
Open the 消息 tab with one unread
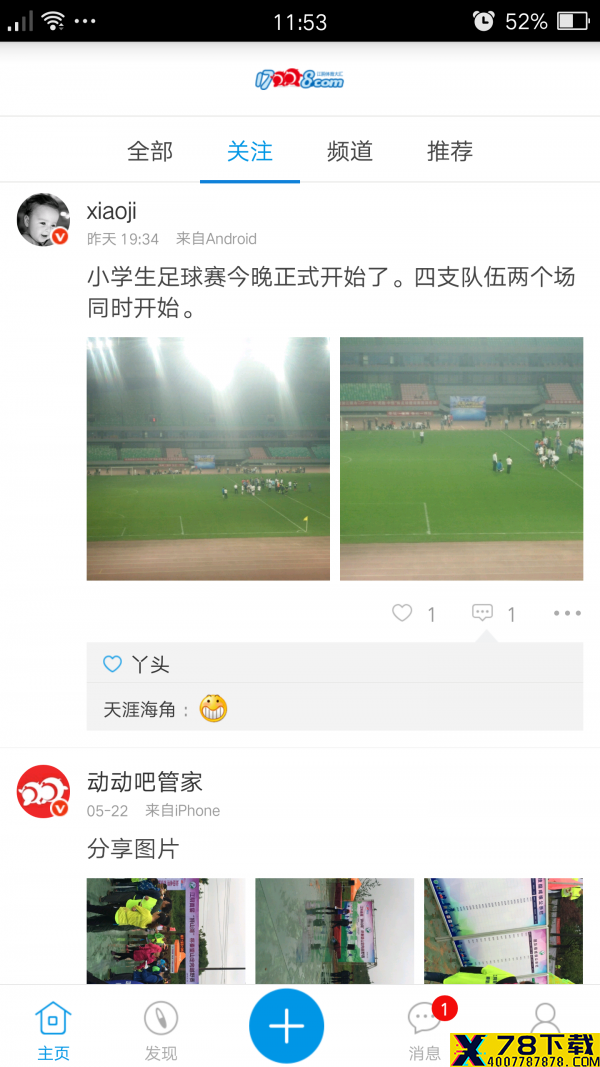[x=426, y=1032]
